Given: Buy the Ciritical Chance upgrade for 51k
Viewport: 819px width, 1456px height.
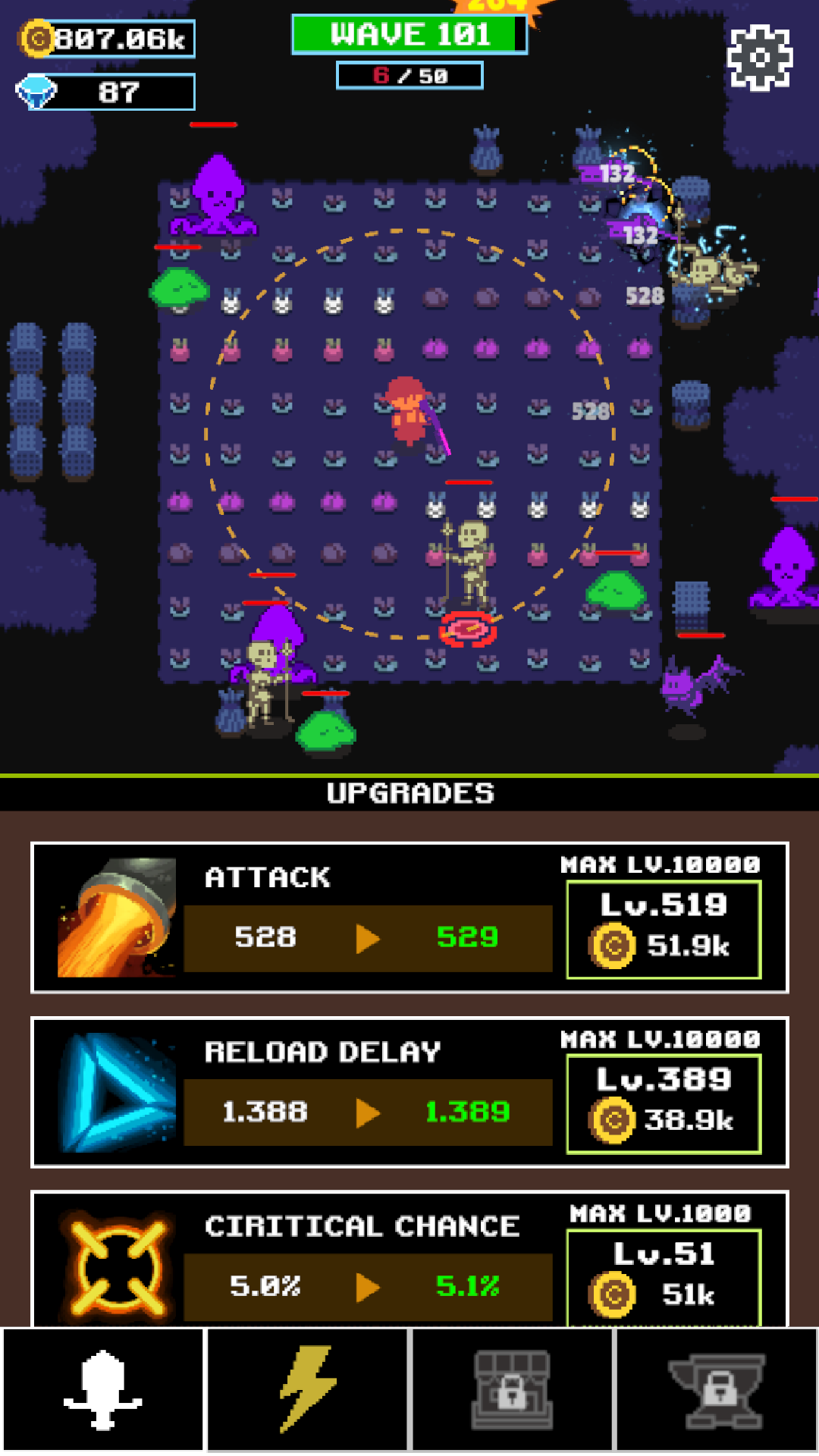Looking at the screenshot, I should (664, 1277).
